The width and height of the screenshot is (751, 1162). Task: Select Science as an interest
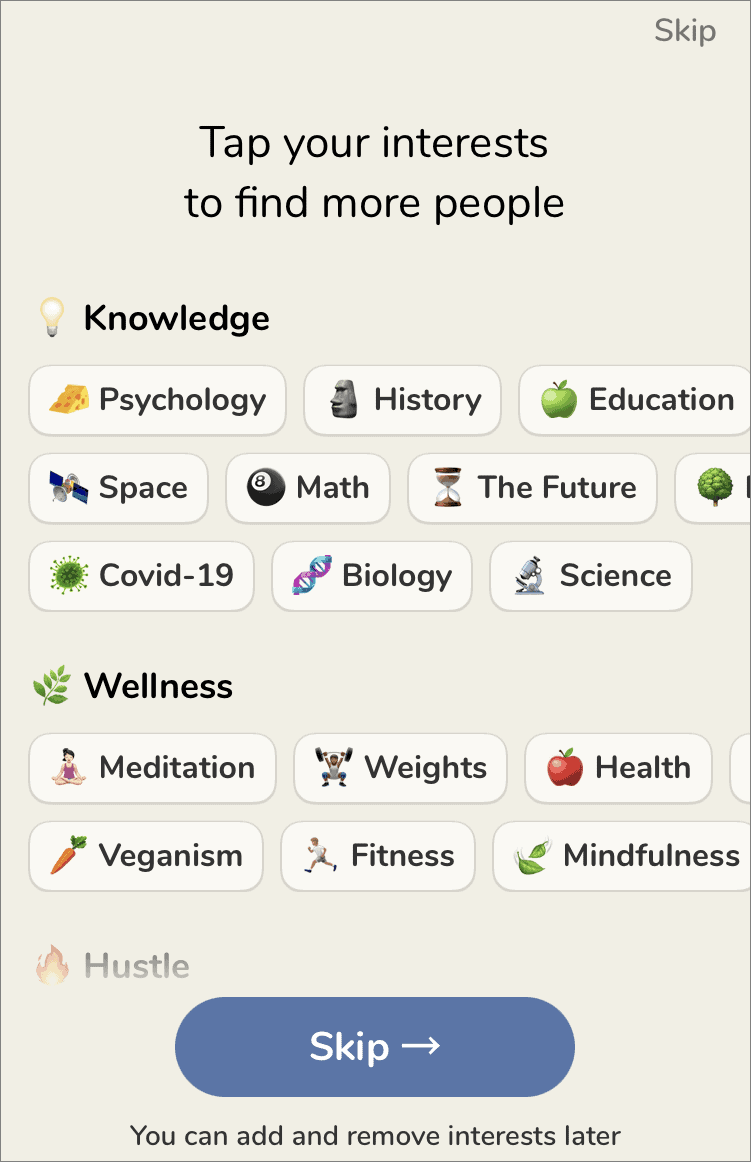click(590, 576)
